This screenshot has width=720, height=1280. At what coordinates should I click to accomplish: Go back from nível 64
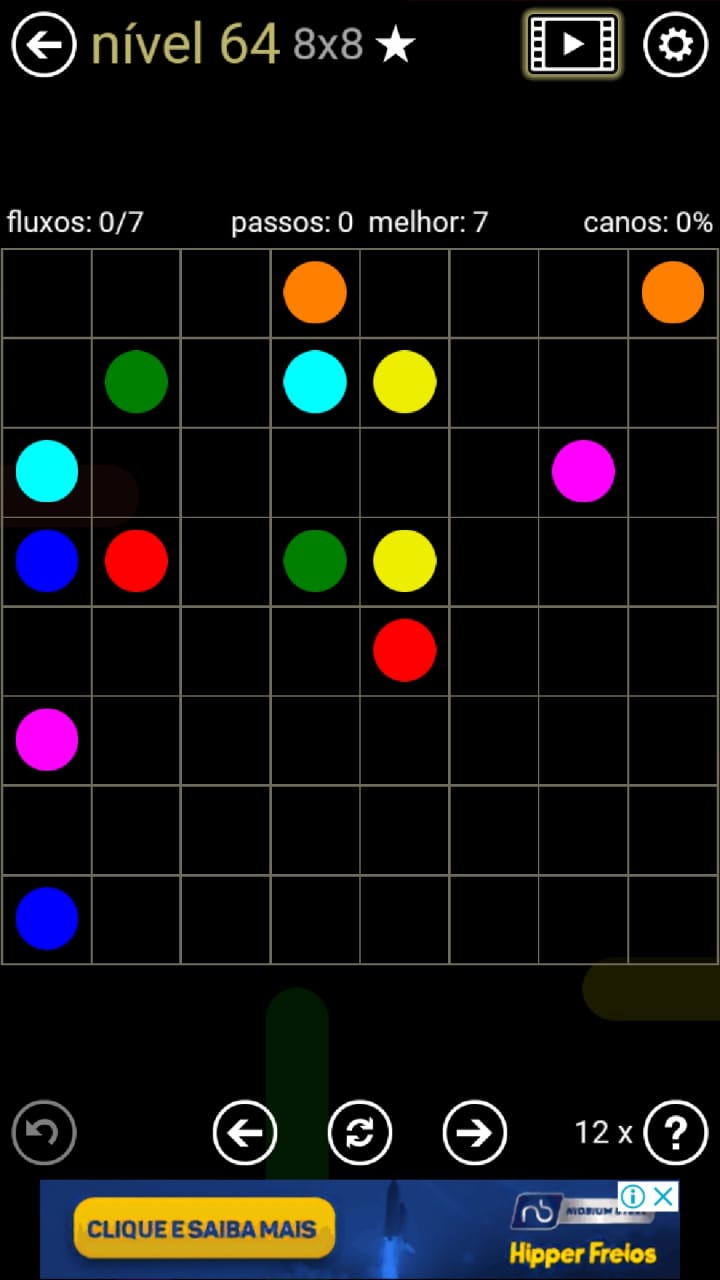(44, 44)
